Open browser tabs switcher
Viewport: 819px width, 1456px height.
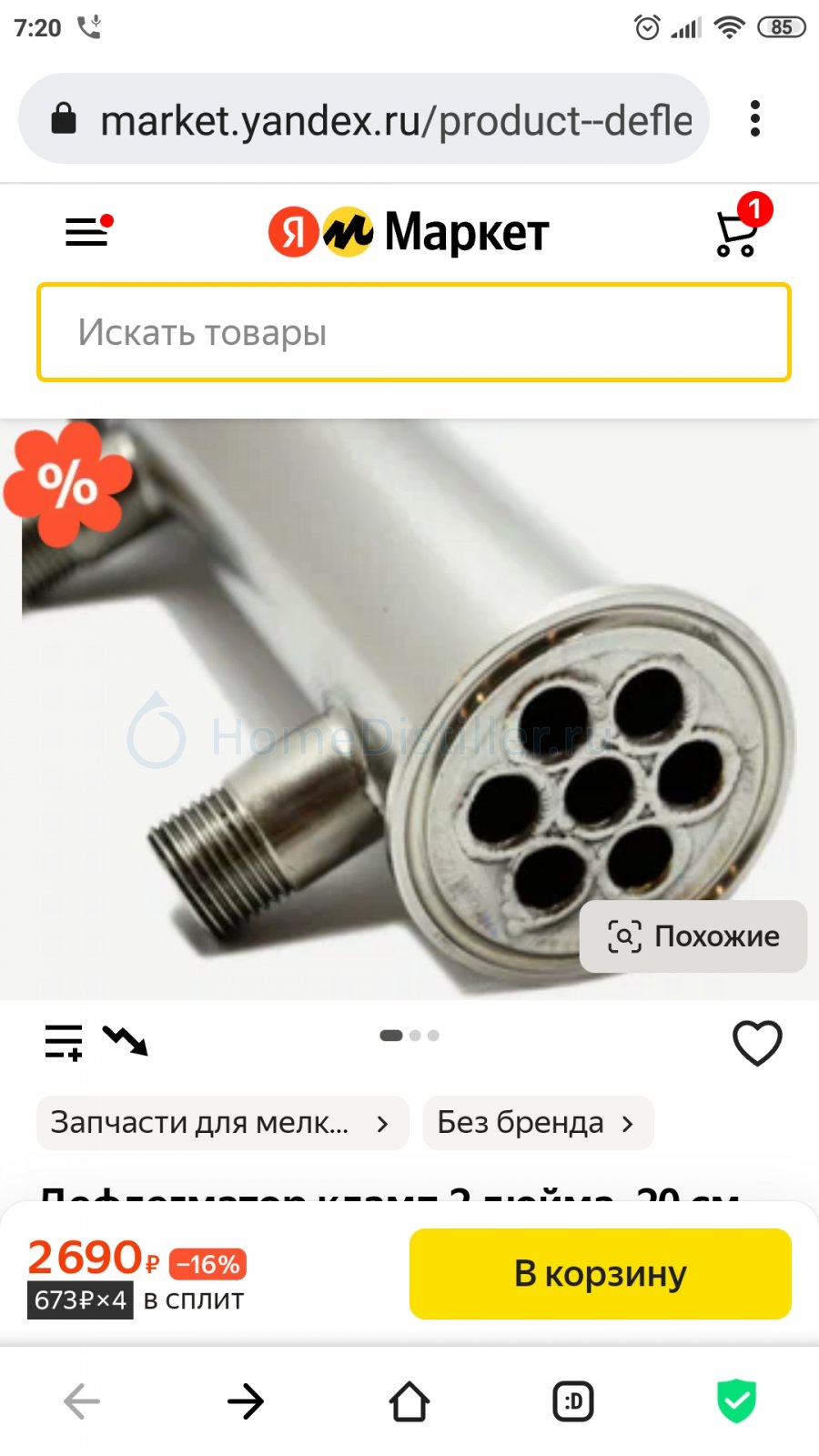pyautogui.click(x=573, y=1401)
